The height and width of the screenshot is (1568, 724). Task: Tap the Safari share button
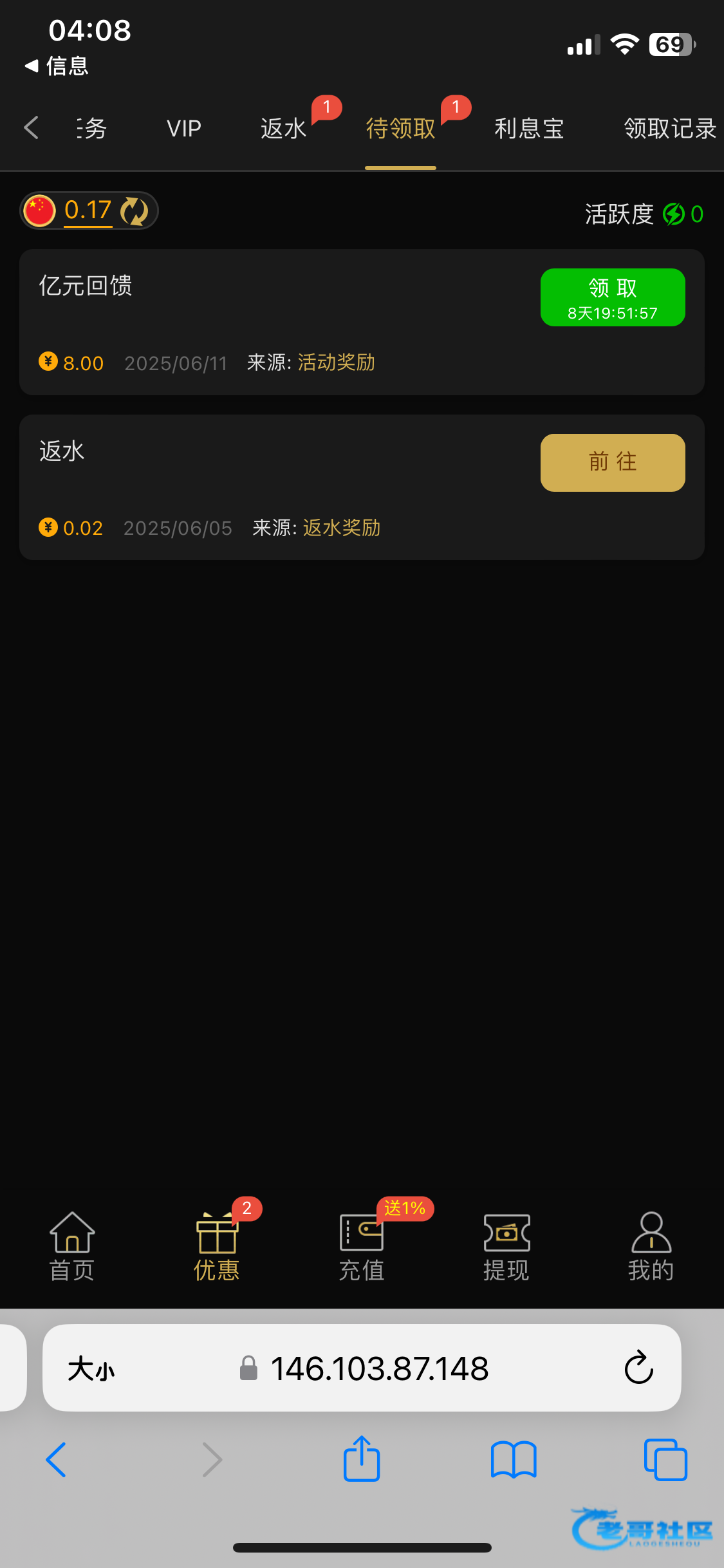362,1459
